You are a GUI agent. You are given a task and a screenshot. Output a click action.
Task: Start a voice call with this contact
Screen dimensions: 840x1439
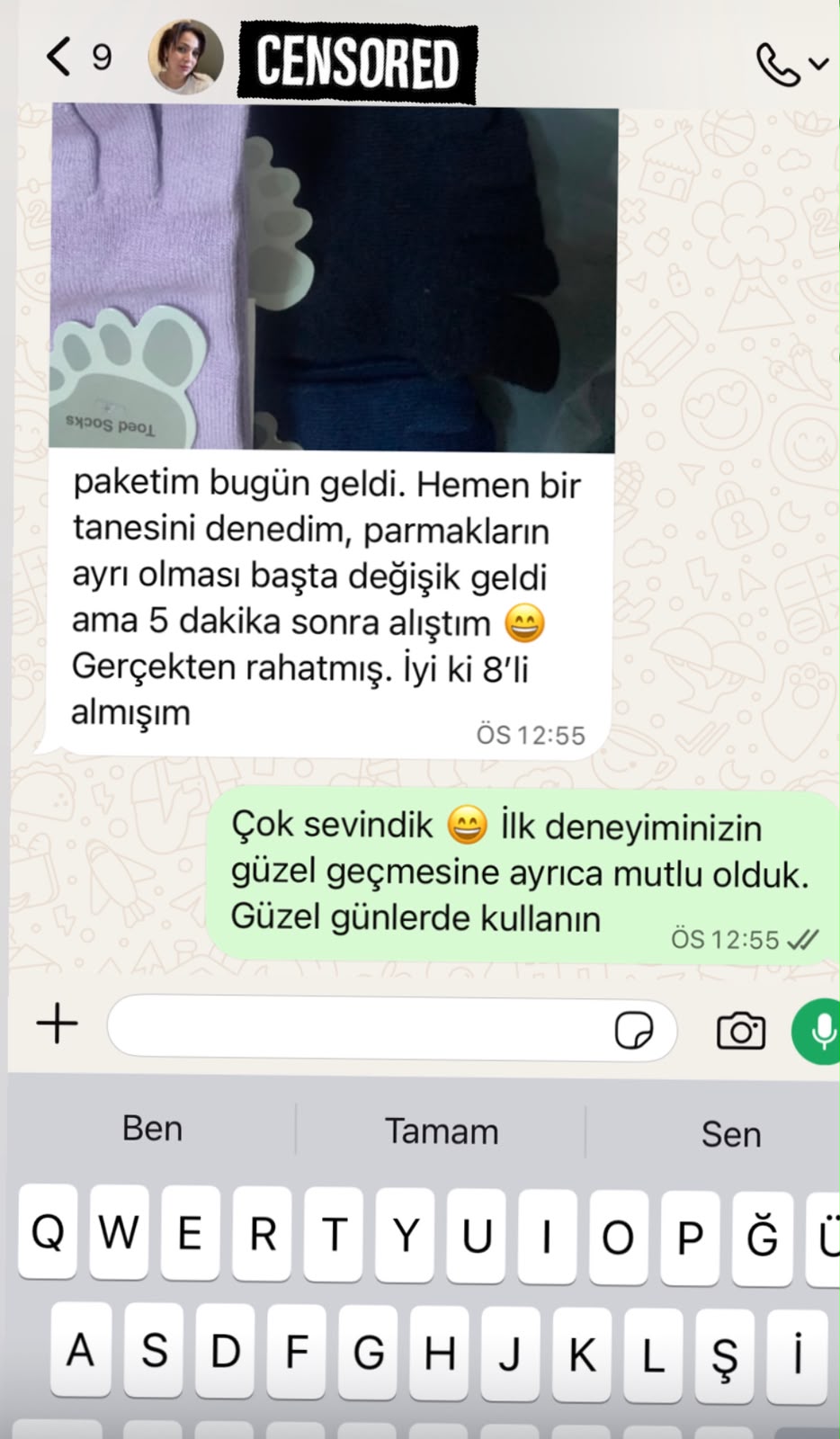point(777,64)
